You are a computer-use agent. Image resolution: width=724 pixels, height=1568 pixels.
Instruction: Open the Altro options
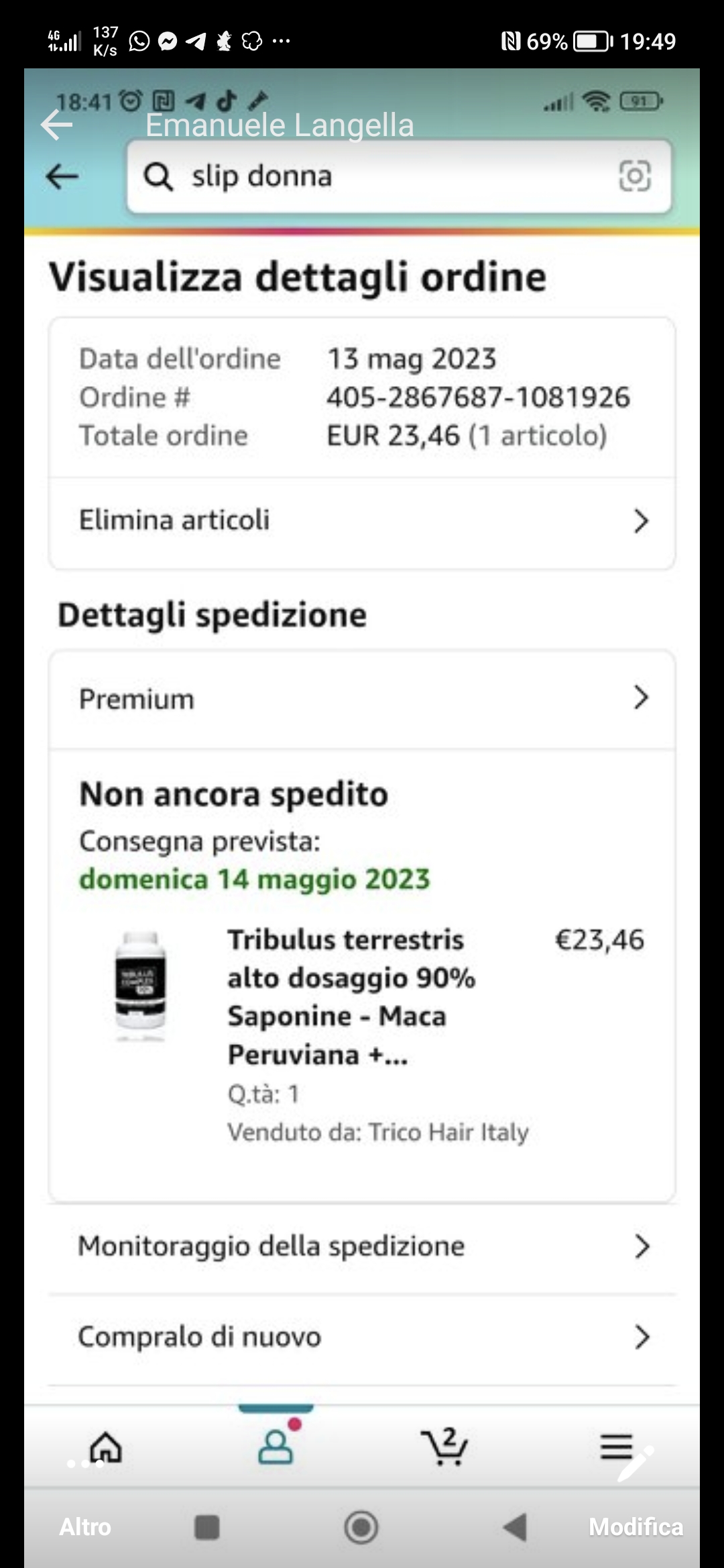(85, 1508)
